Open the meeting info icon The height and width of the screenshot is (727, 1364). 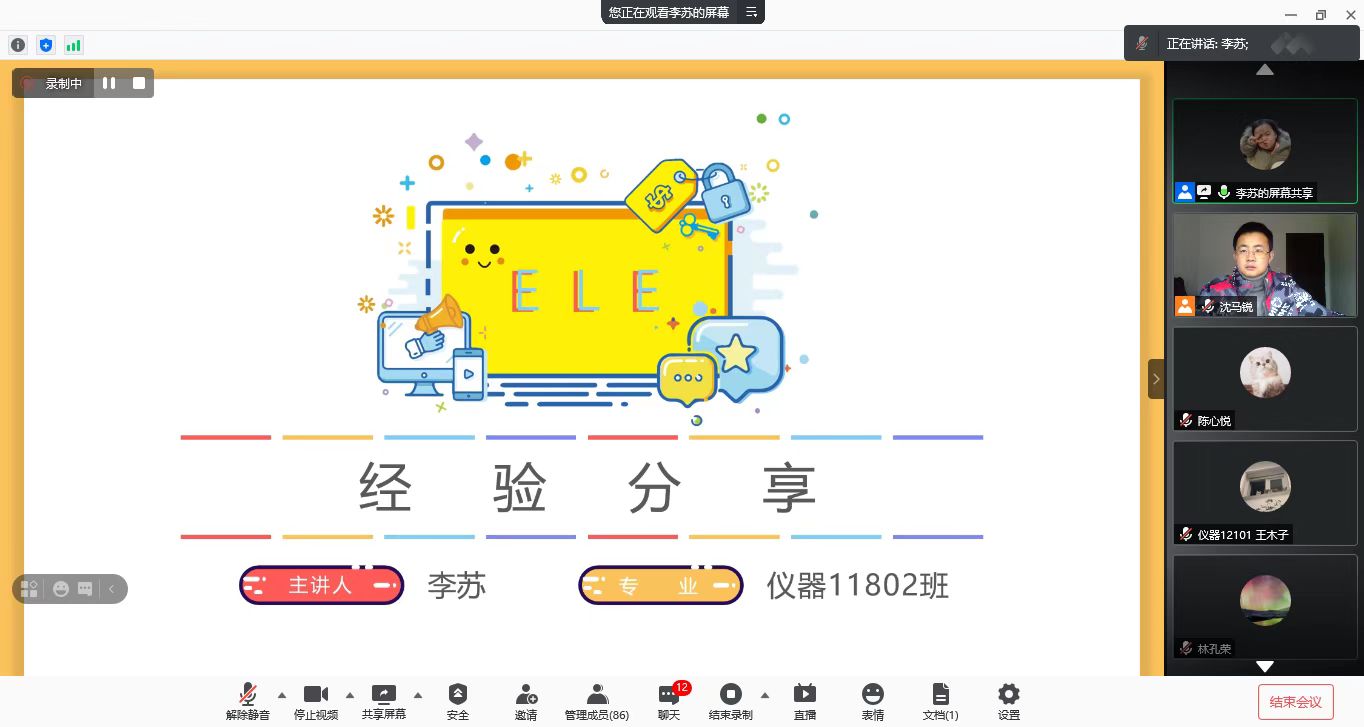17,45
